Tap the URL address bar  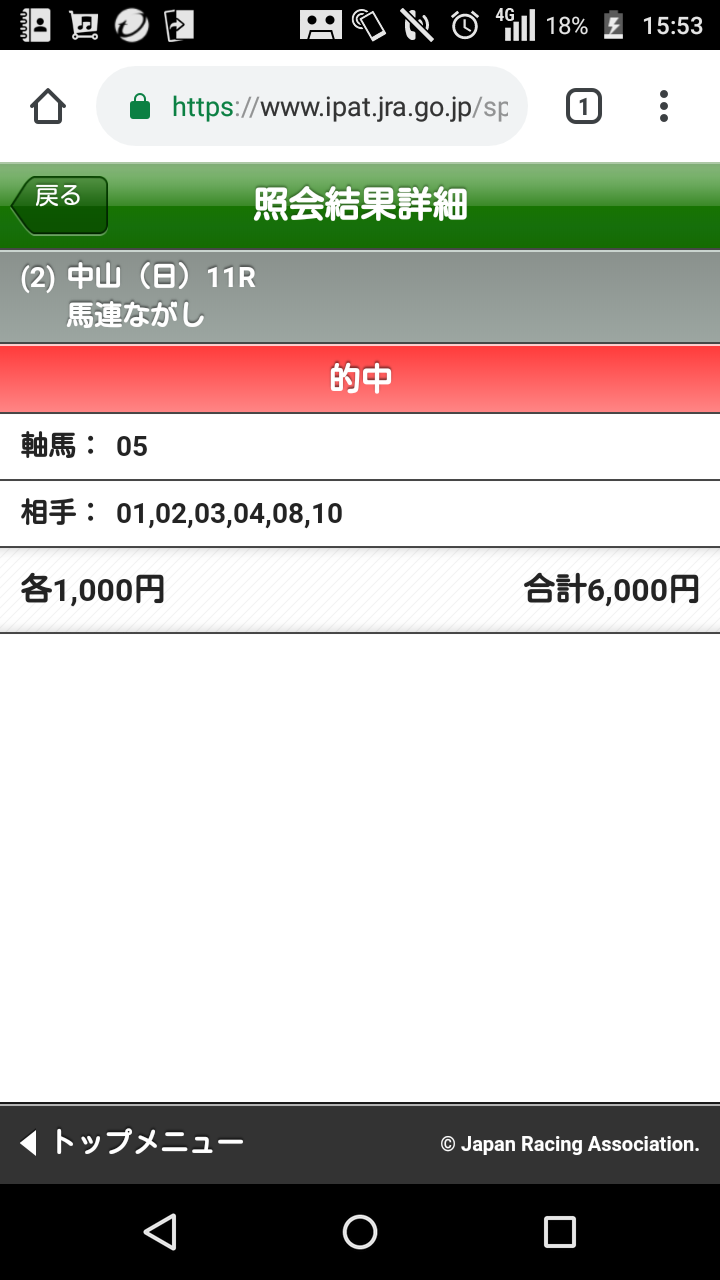pos(311,107)
